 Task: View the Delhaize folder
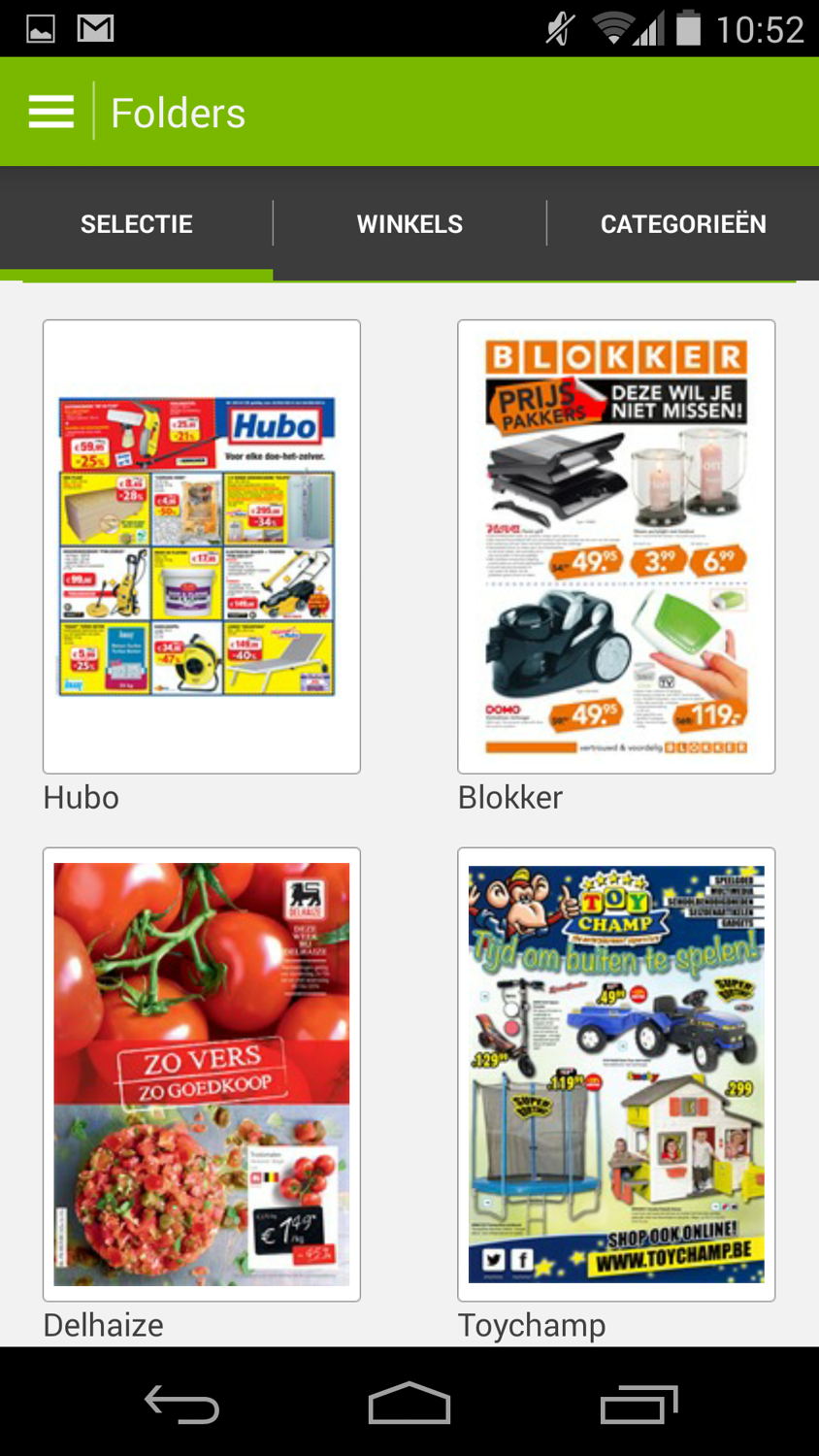click(202, 1074)
